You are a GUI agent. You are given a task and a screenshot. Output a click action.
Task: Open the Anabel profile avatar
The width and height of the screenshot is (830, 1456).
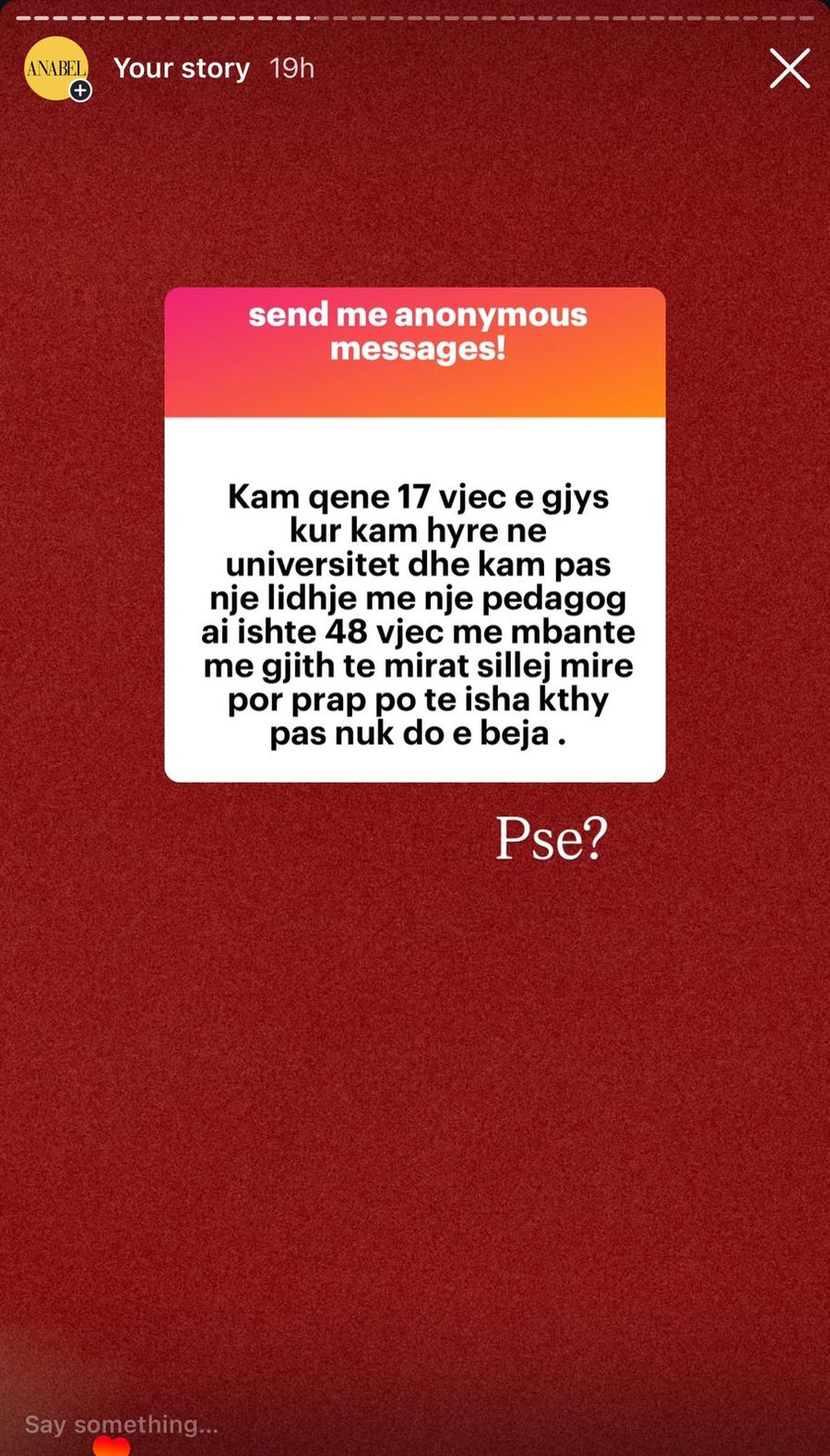click(x=56, y=68)
